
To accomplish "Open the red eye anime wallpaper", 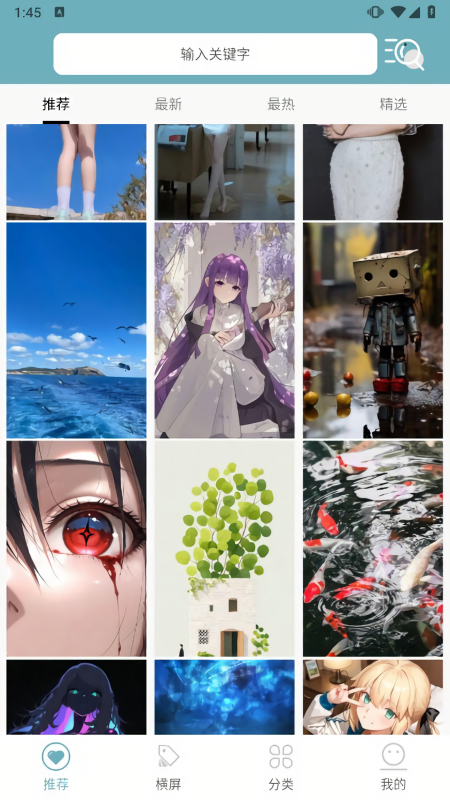I will point(77,549).
